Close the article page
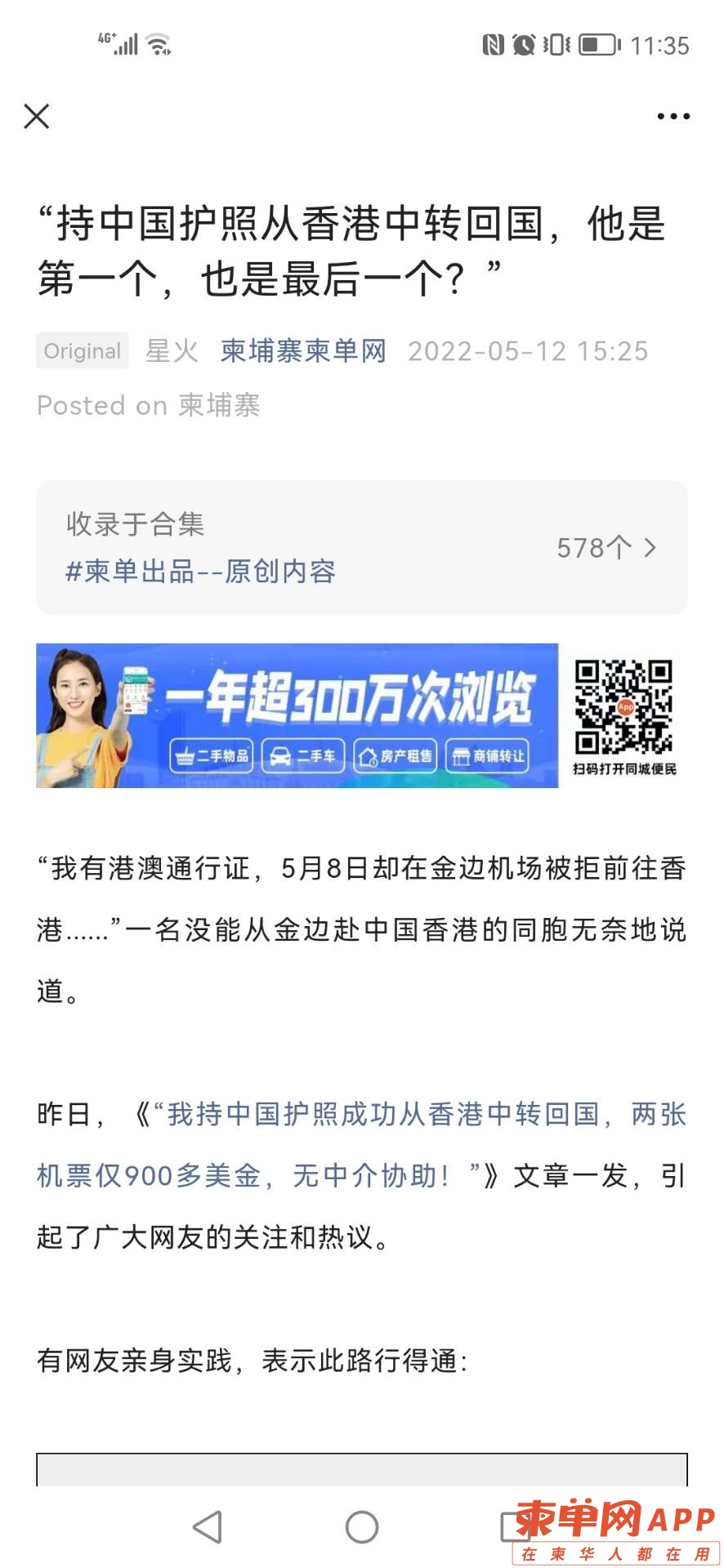This screenshot has height=1568, width=724. [37, 117]
